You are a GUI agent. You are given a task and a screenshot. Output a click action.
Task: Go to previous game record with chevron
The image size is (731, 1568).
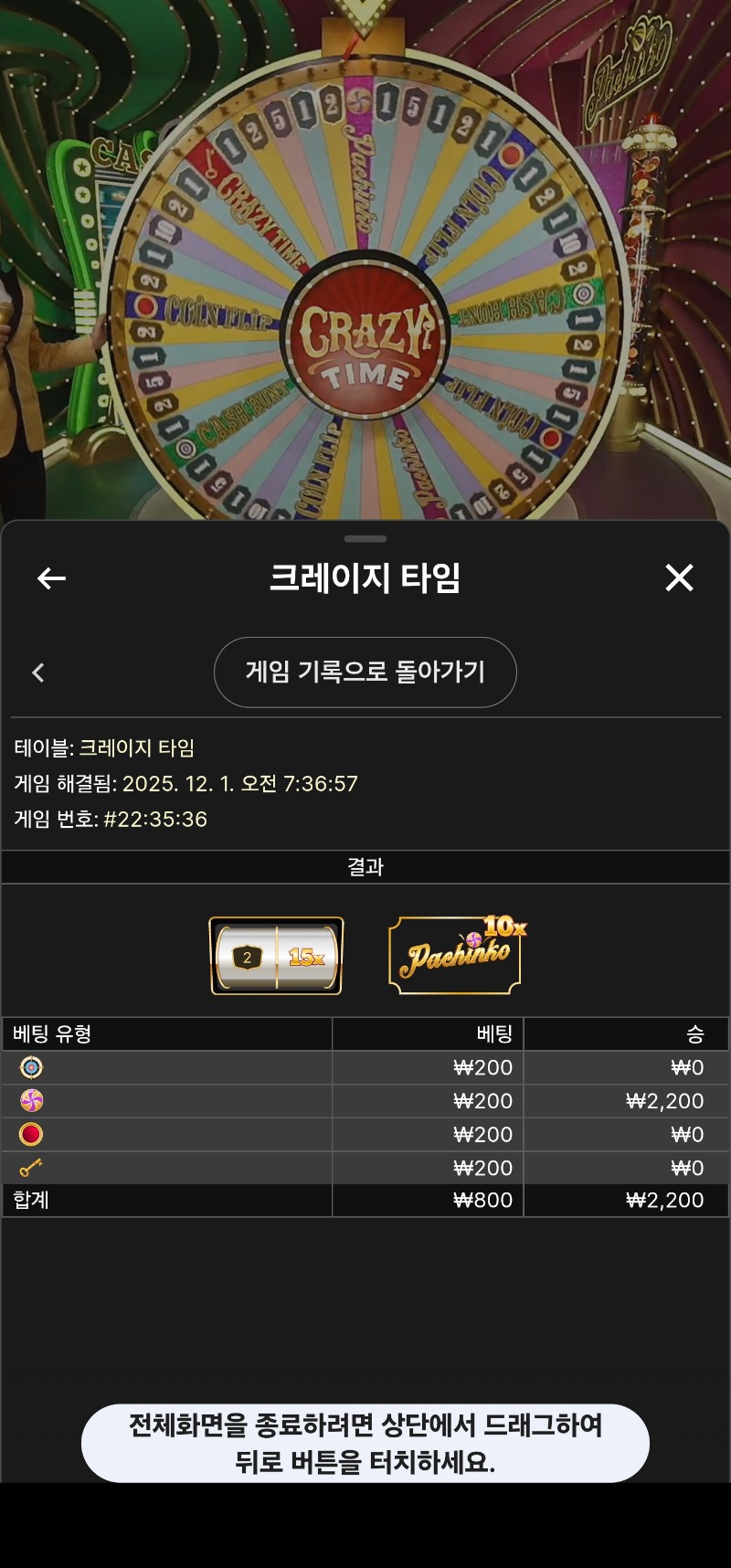[x=38, y=673]
